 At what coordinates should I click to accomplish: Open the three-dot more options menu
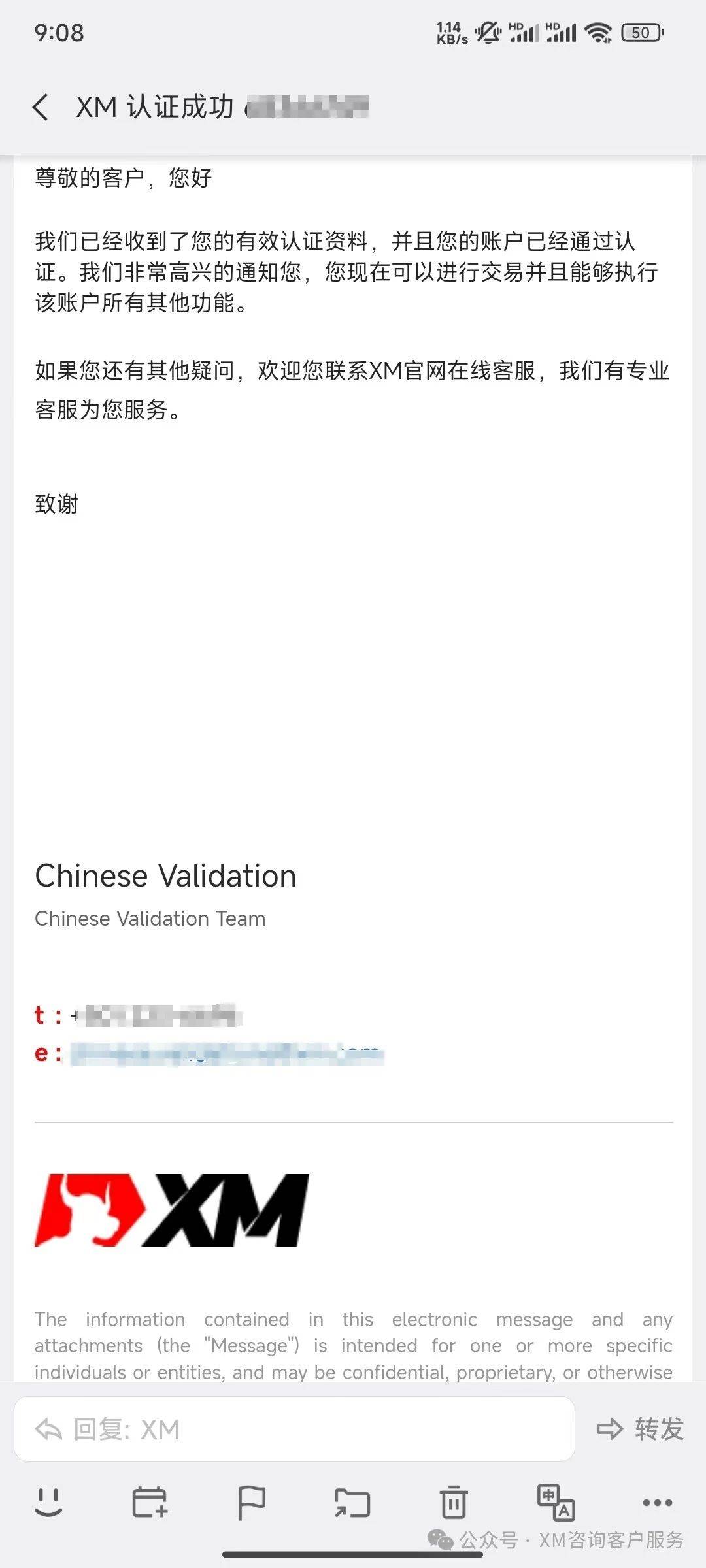[x=657, y=1502]
